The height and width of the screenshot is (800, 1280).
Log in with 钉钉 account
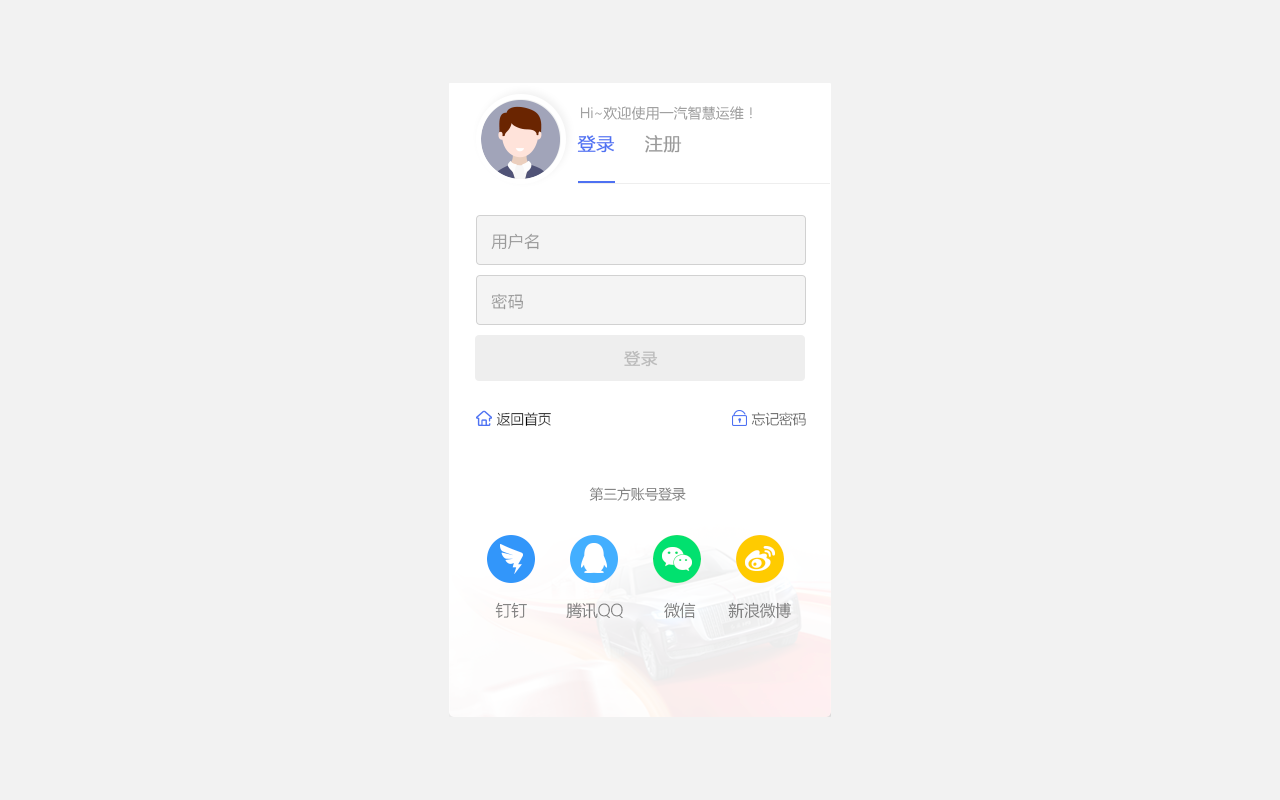point(511,560)
